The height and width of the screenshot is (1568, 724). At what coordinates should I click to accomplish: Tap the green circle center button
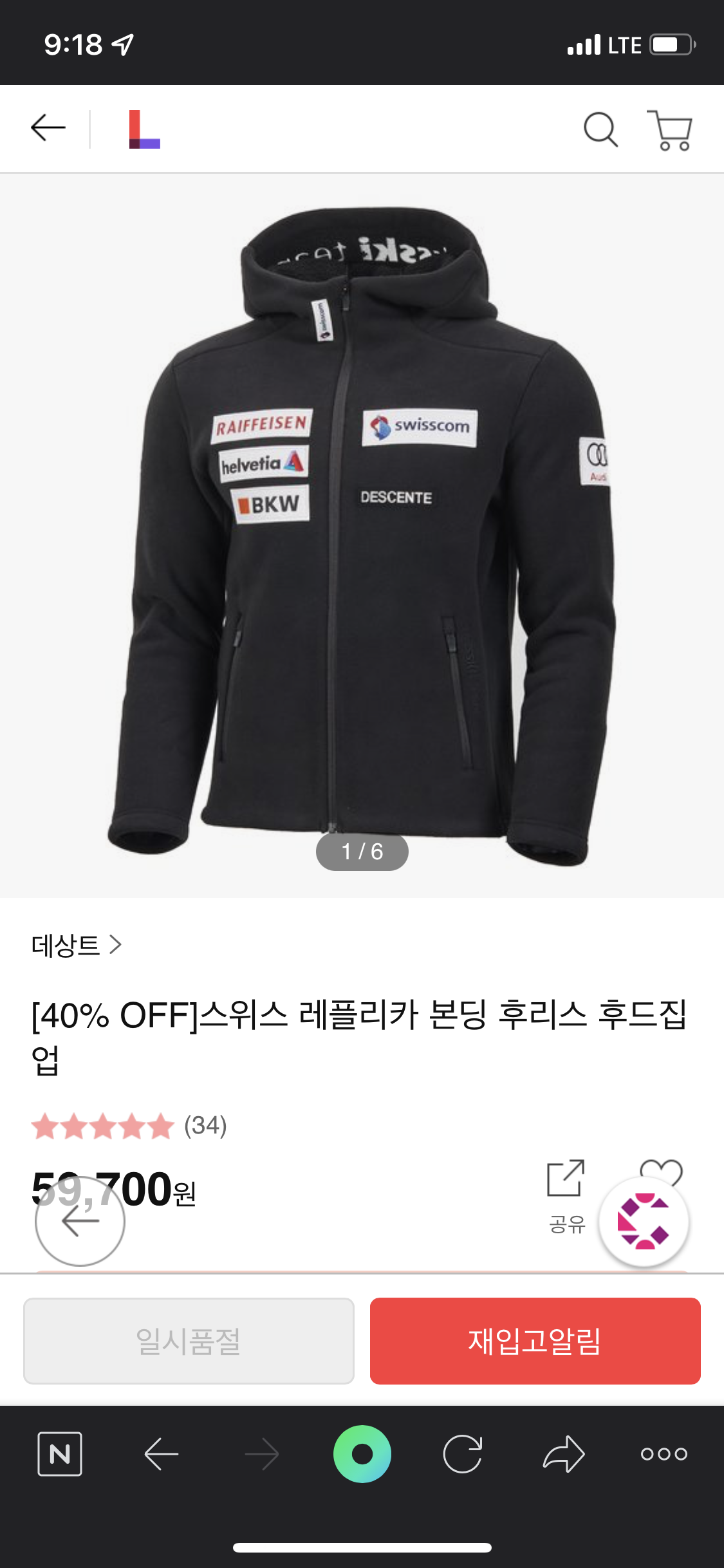(362, 1454)
